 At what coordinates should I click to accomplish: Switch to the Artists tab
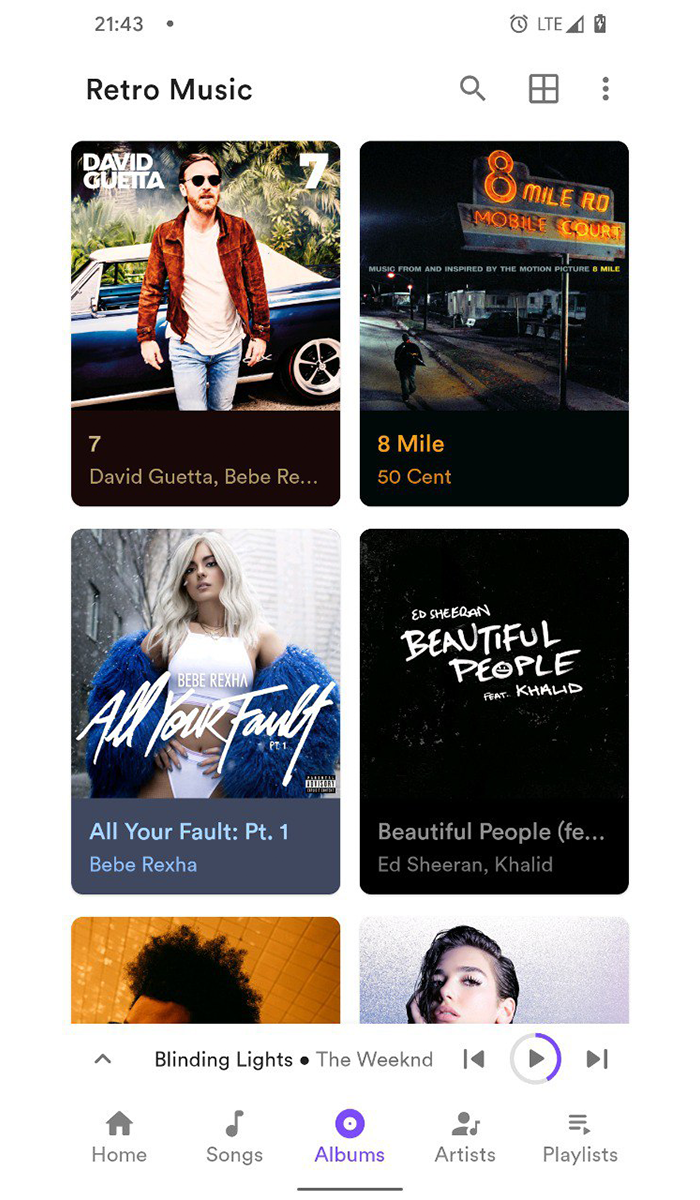coord(465,1137)
